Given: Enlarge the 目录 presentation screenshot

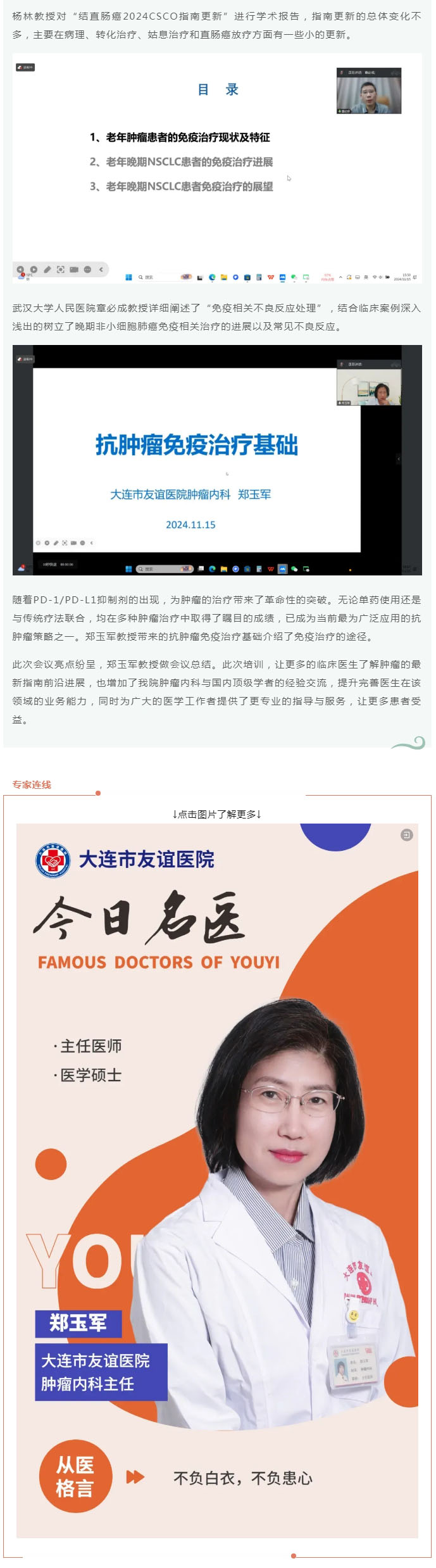Looking at the screenshot, I should coord(217,168).
